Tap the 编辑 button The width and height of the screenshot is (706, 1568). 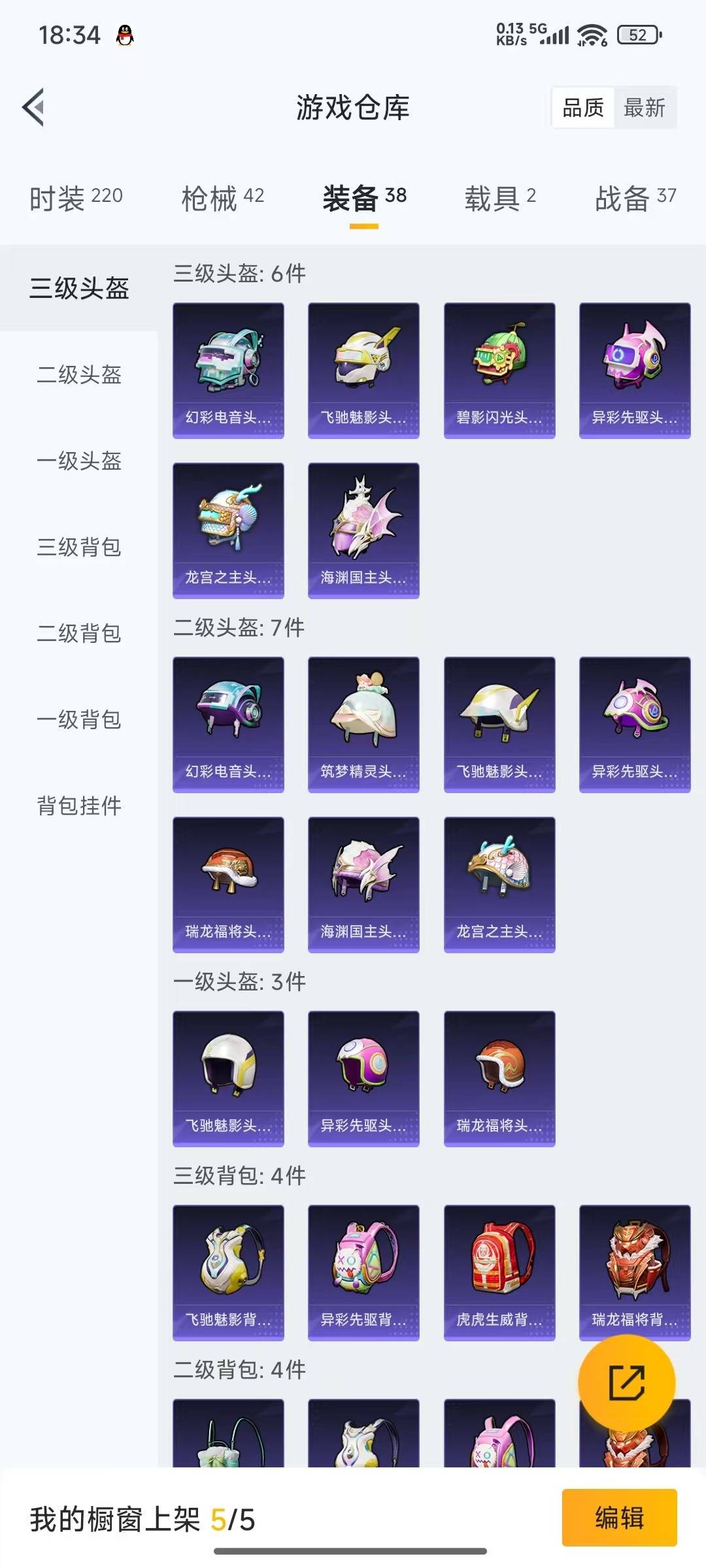click(619, 1517)
